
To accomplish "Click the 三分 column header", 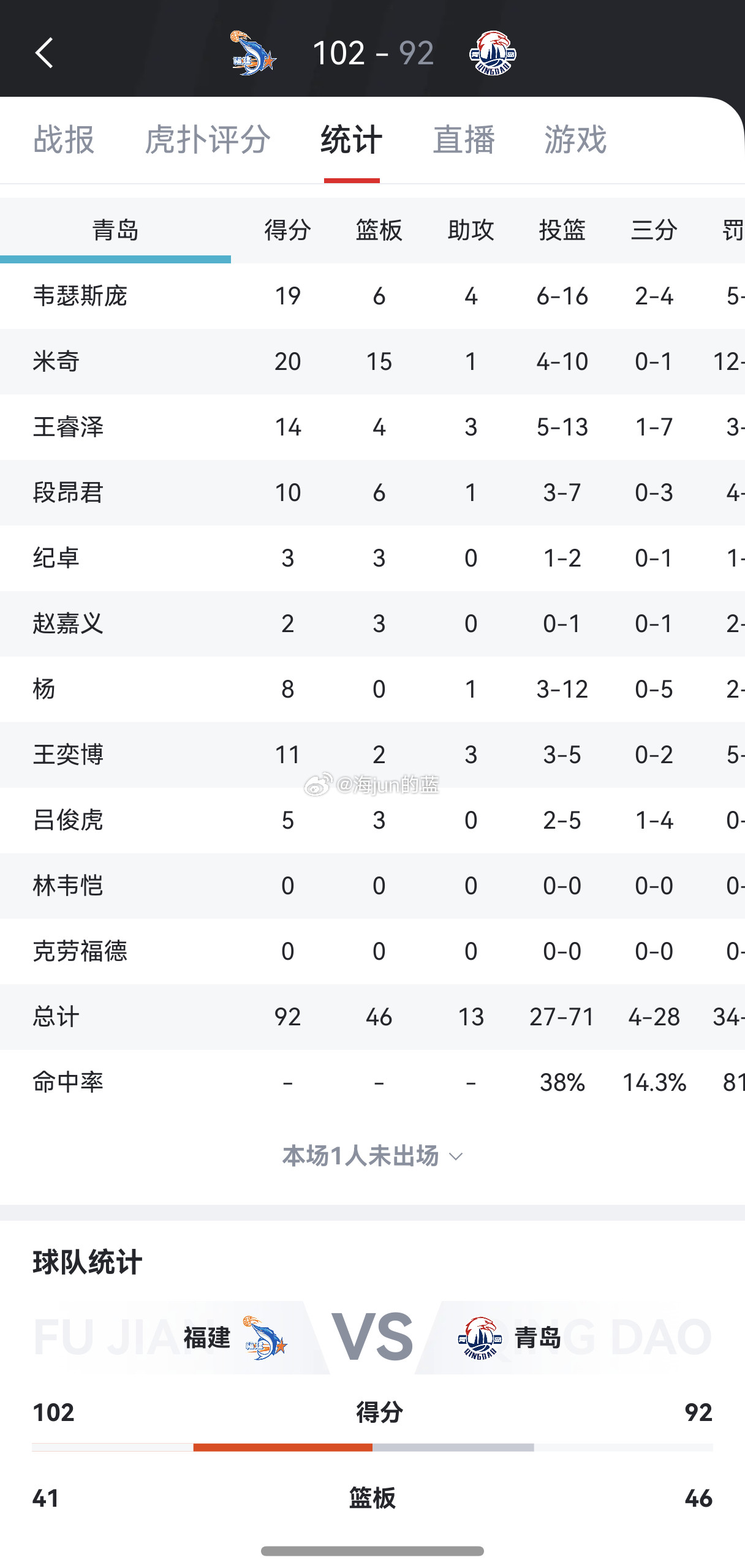I will (654, 230).
